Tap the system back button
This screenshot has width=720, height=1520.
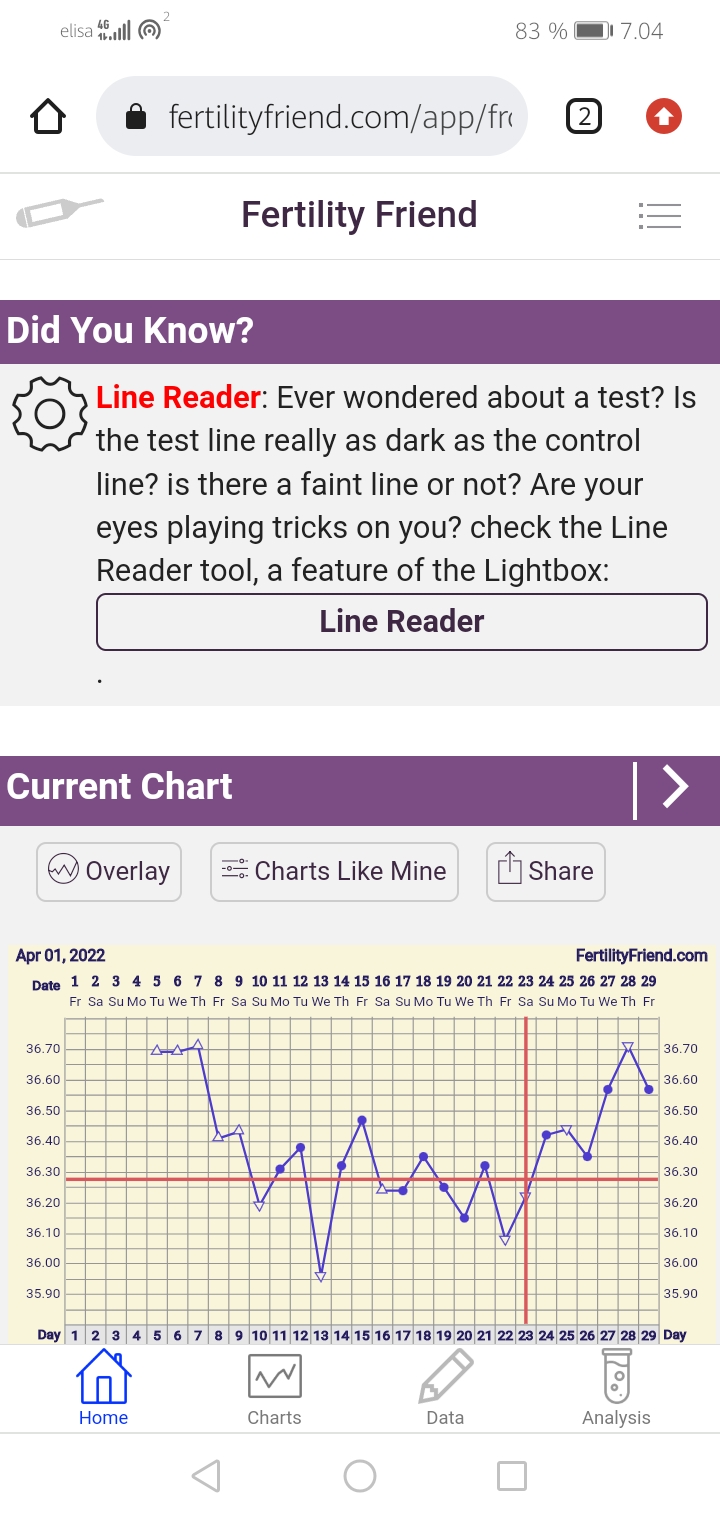click(205, 1476)
